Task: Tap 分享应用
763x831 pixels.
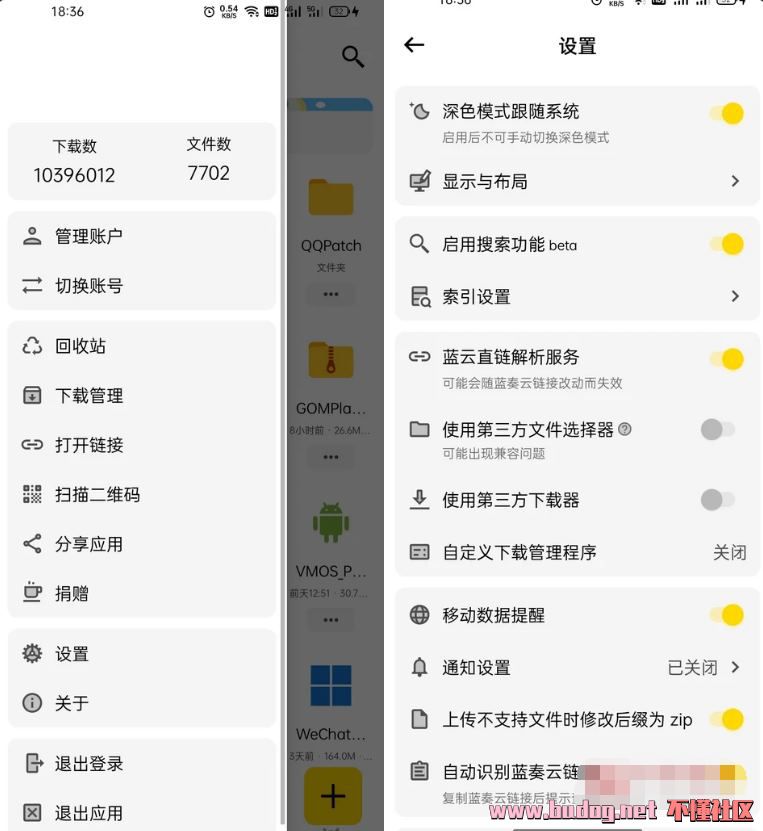Action: pos(88,544)
